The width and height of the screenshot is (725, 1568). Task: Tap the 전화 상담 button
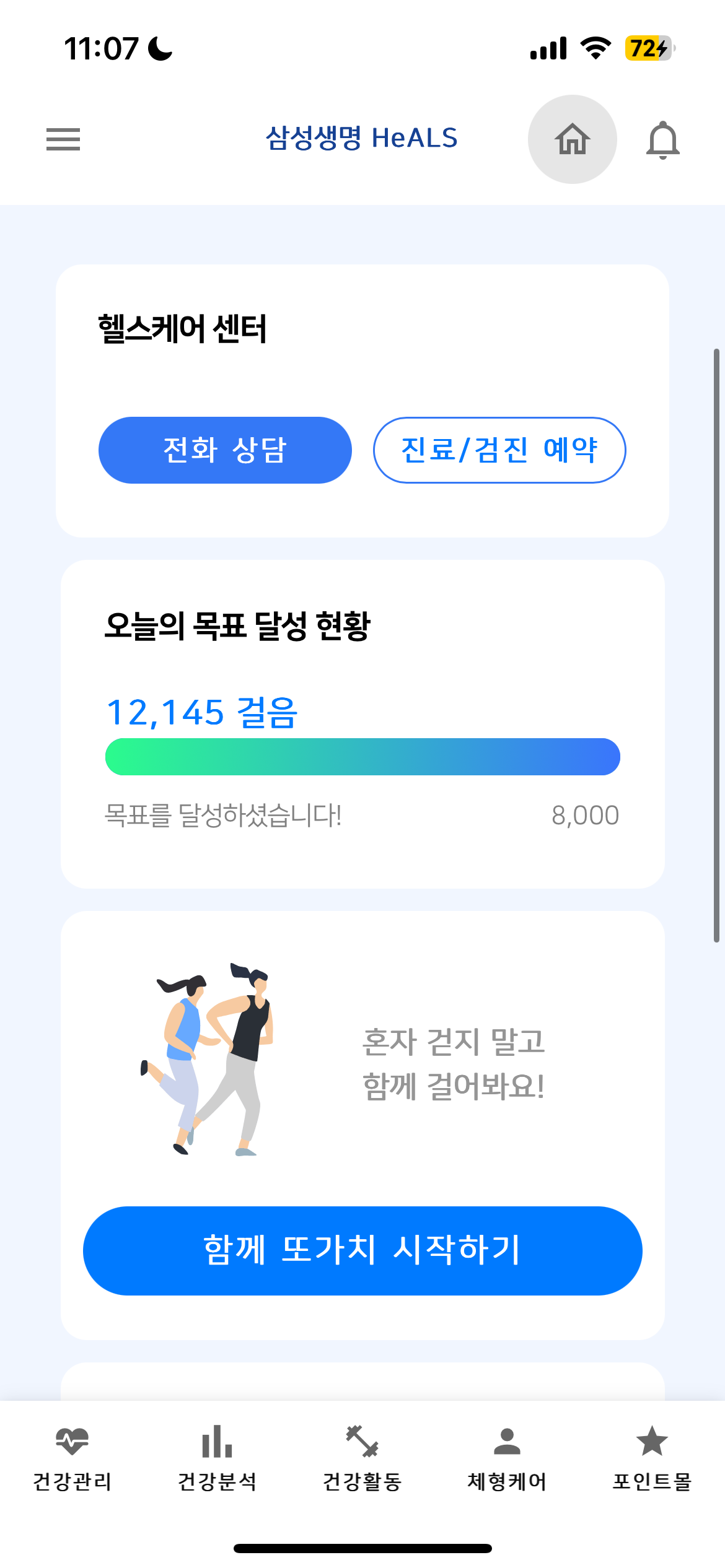(x=225, y=450)
